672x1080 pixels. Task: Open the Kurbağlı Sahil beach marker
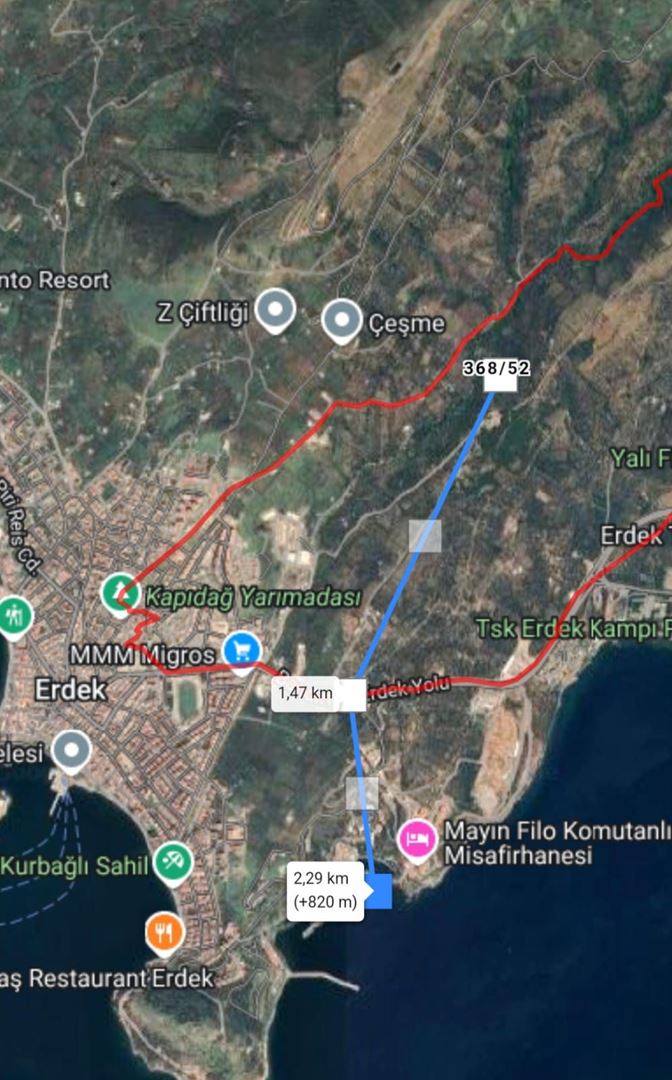[173, 861]
